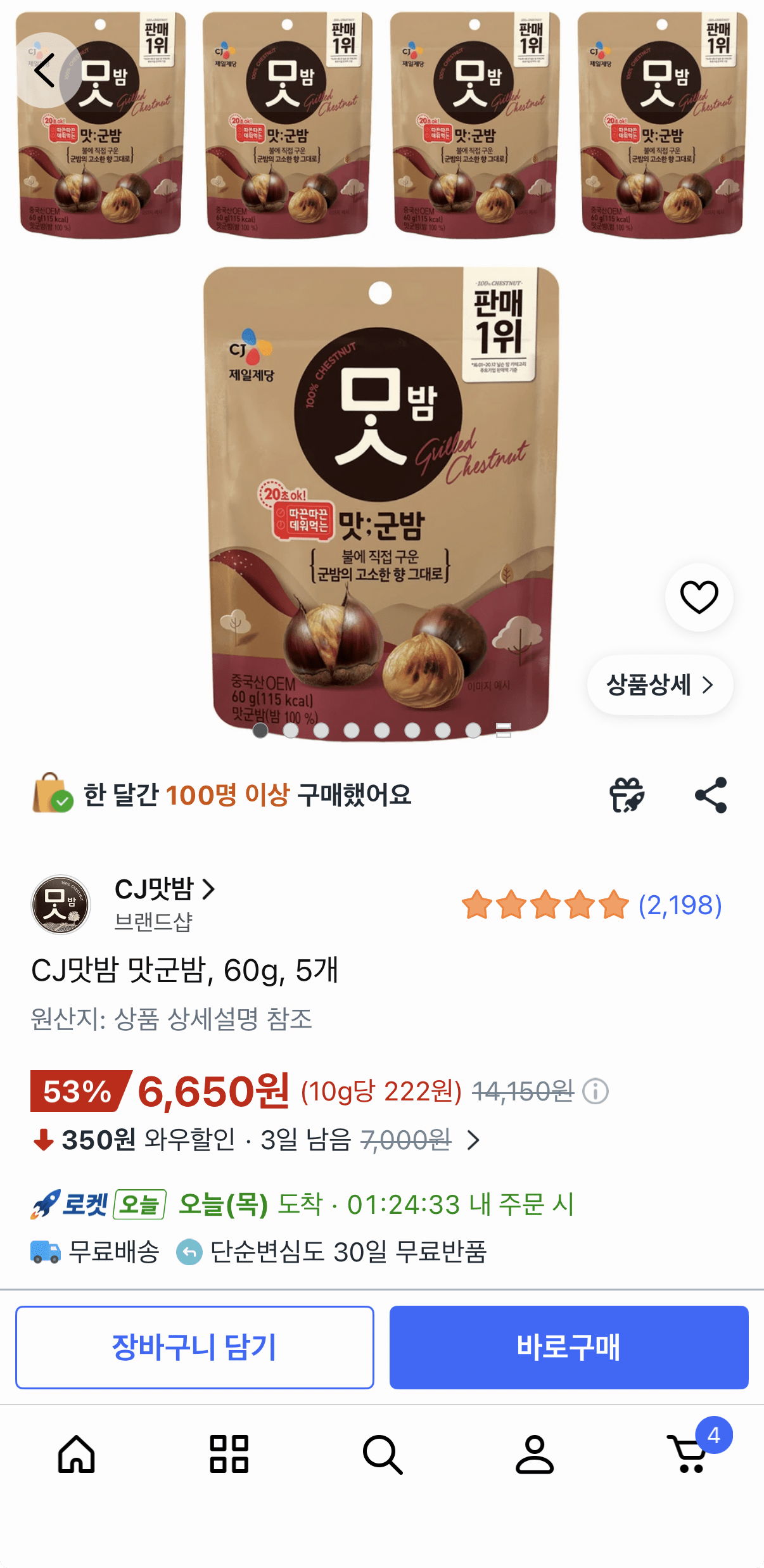Viewport: 764px width, 1568px height.
Task: Add product to wishlist with heart toggle
Action: 699,597
